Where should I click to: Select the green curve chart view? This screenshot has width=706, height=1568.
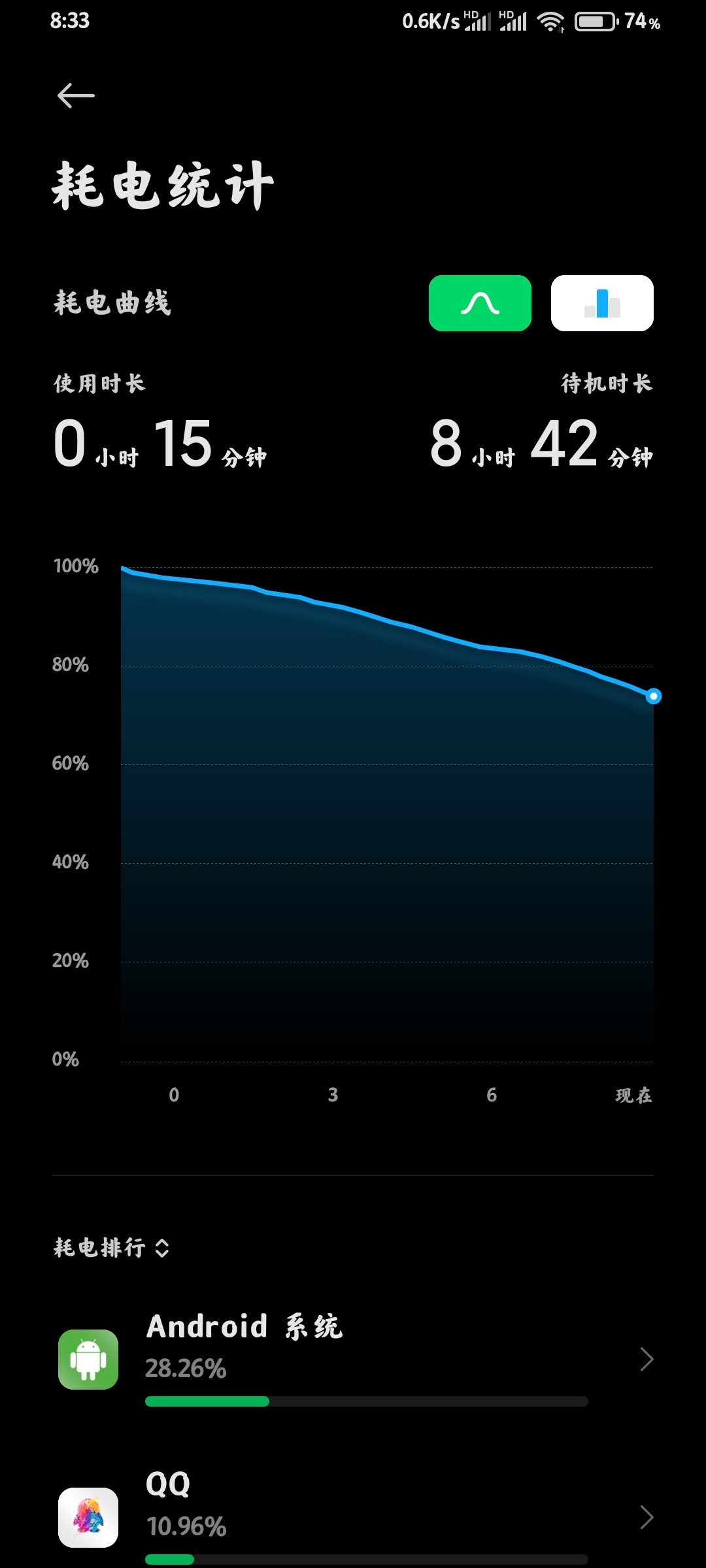480,303
